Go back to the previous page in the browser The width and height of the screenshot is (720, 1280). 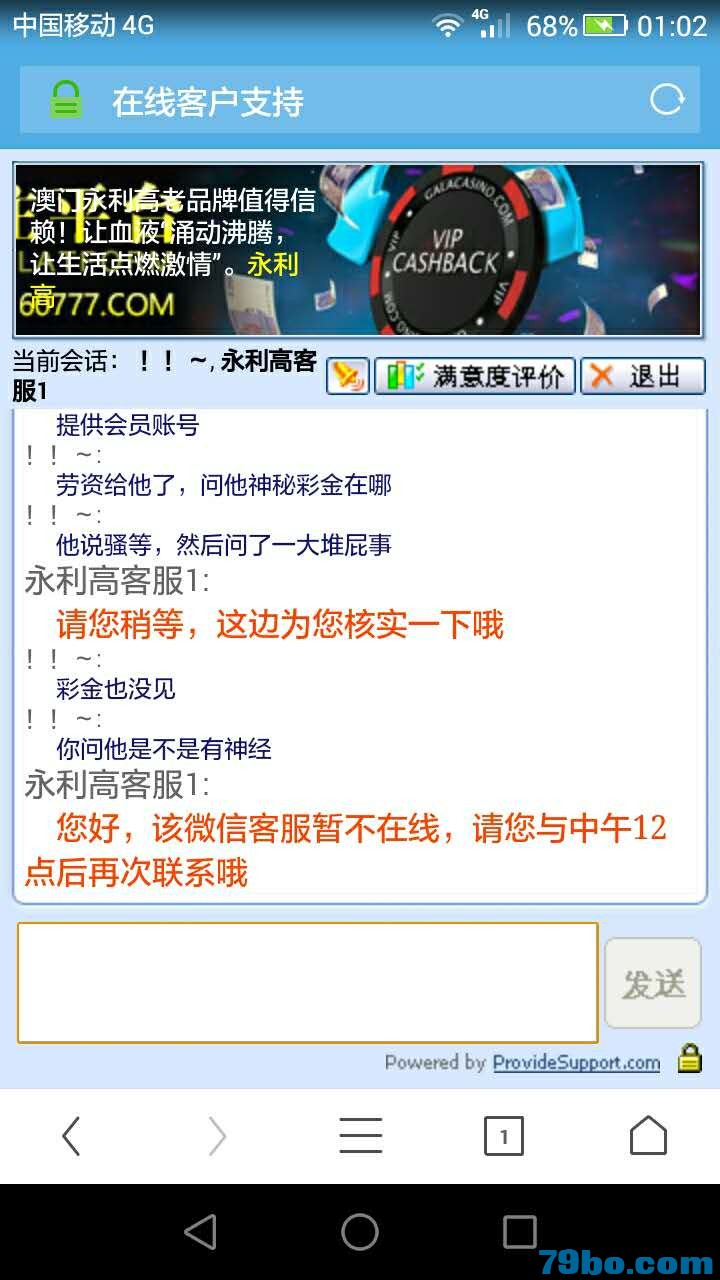tap(71, 1136)
